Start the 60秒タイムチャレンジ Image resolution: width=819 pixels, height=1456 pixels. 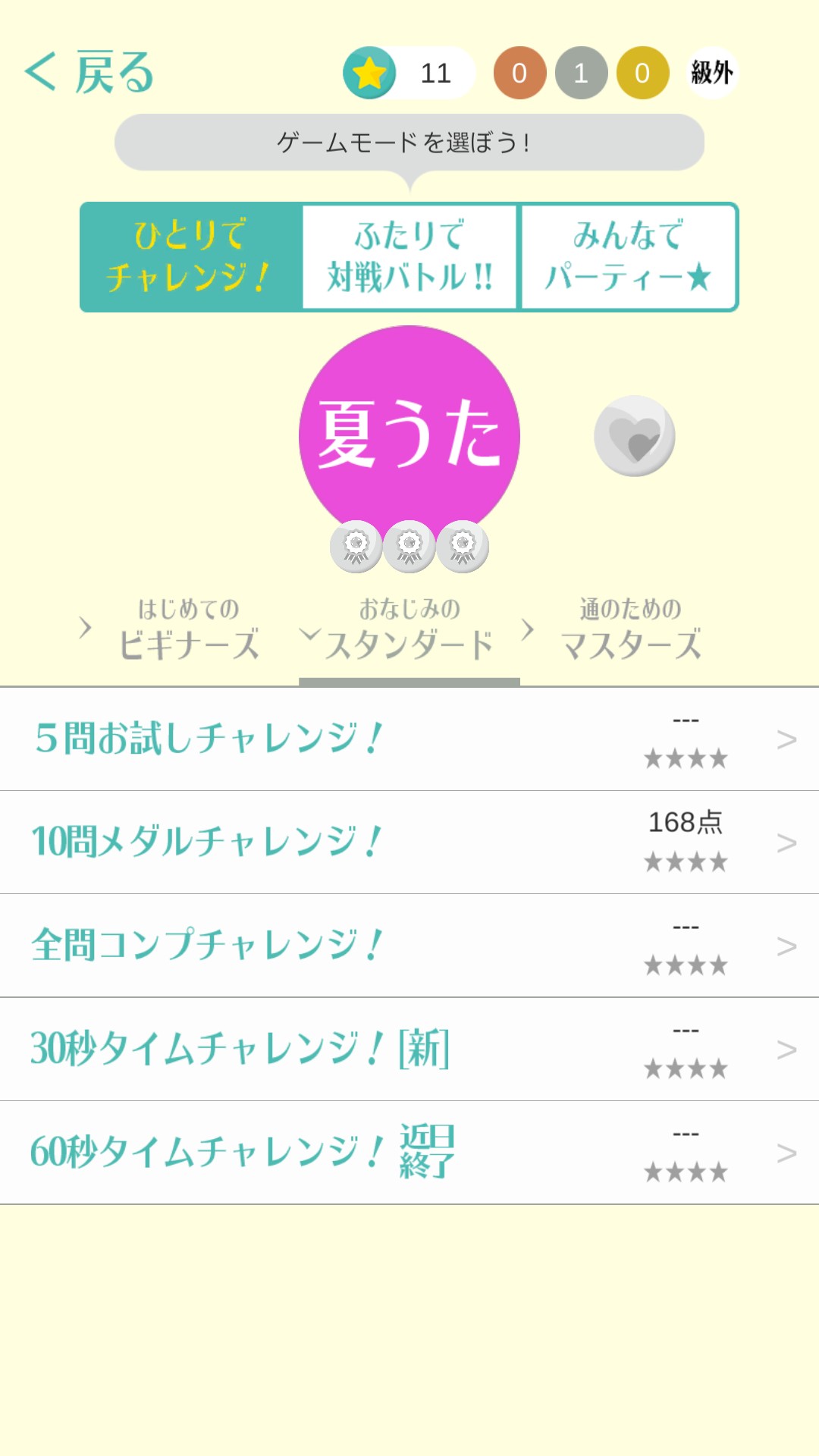pos(409,1153)
